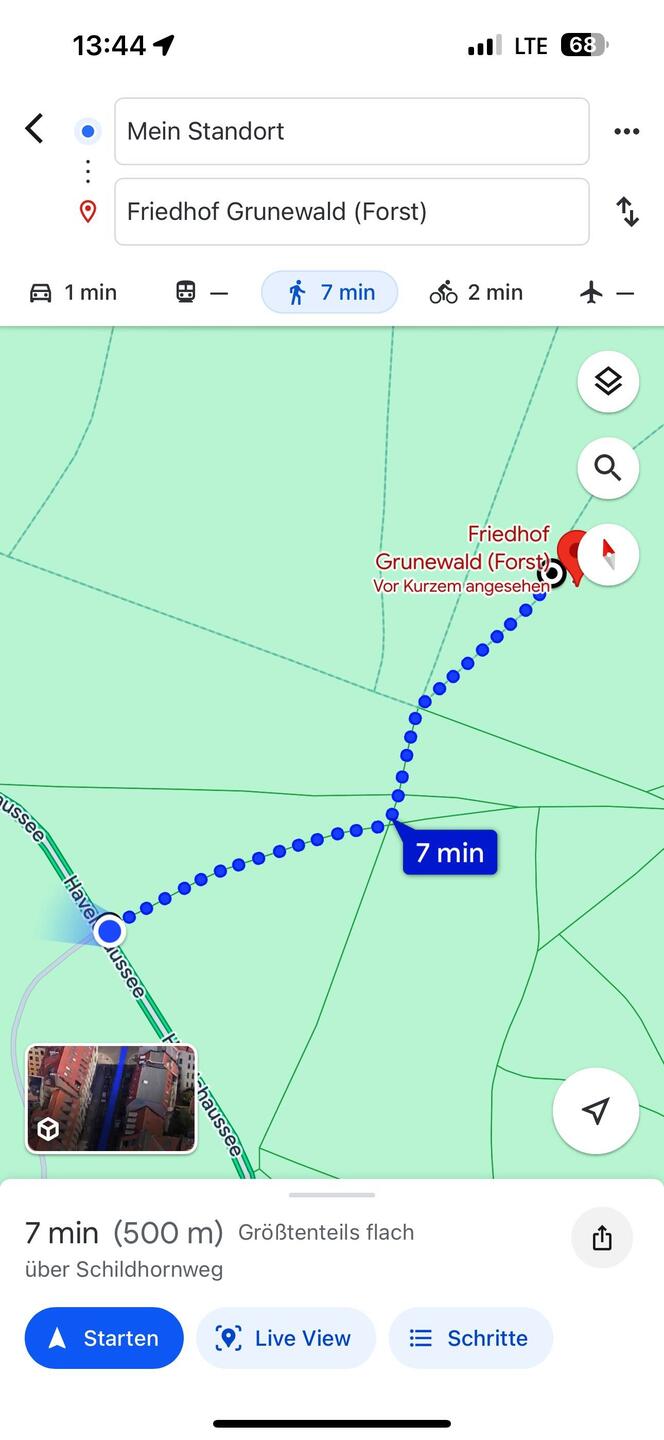This screenshot has height=1440, width=664.
Task: Switch to cycling directions, 2 min
Action: 476,292
